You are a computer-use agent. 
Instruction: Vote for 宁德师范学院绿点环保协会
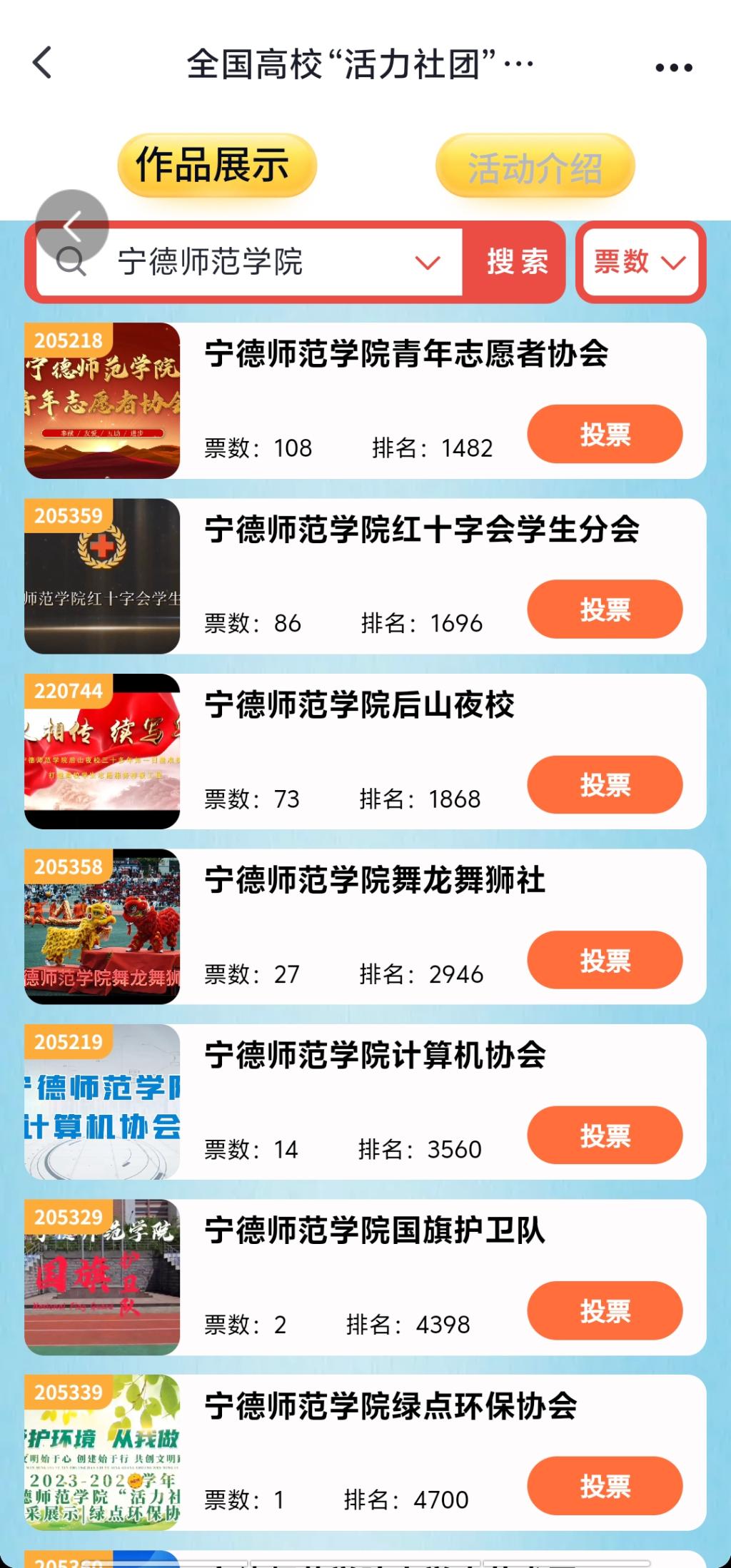click(605, 1486)
